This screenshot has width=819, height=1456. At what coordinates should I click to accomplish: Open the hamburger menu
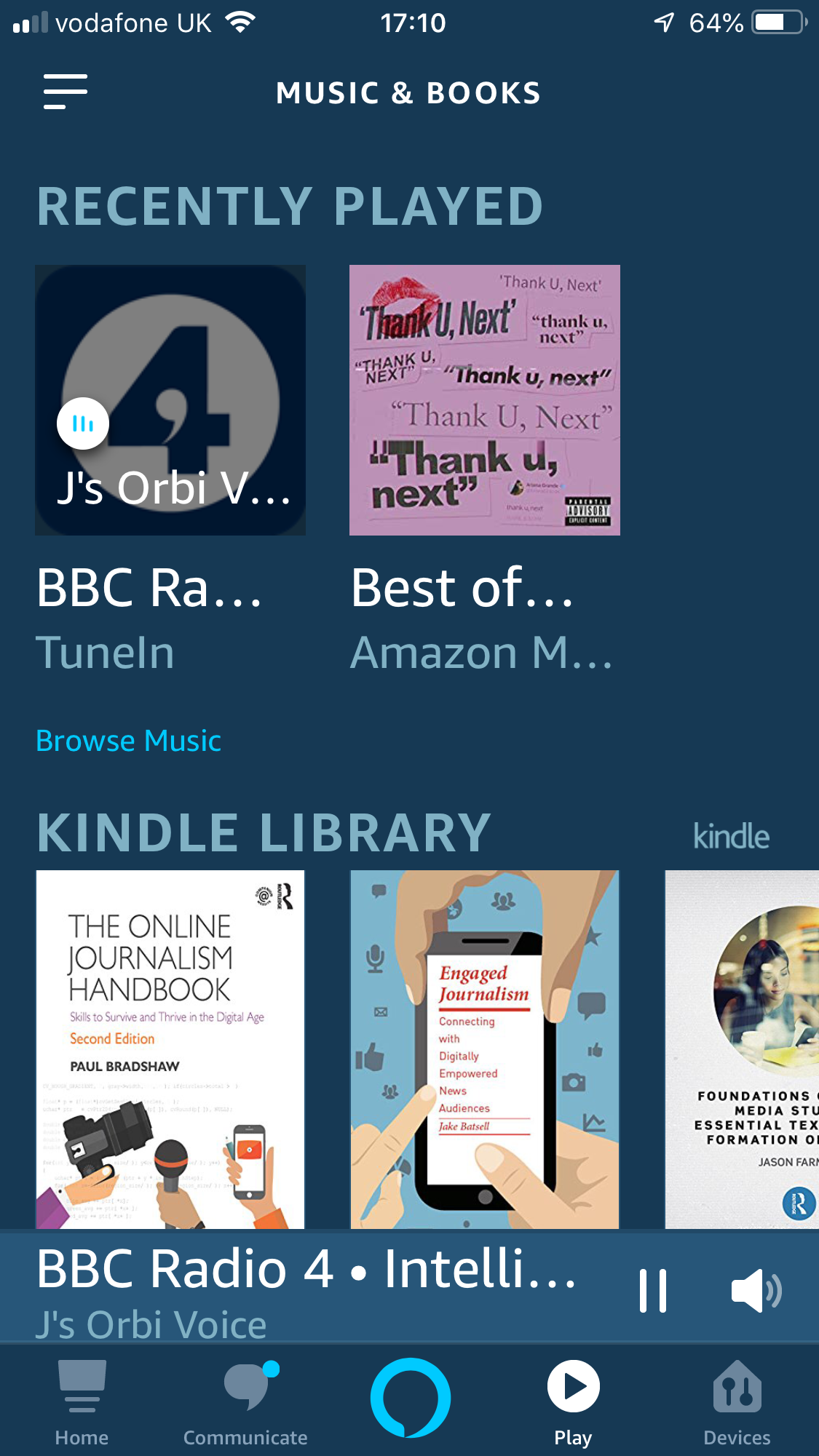[x=66, y=92]
